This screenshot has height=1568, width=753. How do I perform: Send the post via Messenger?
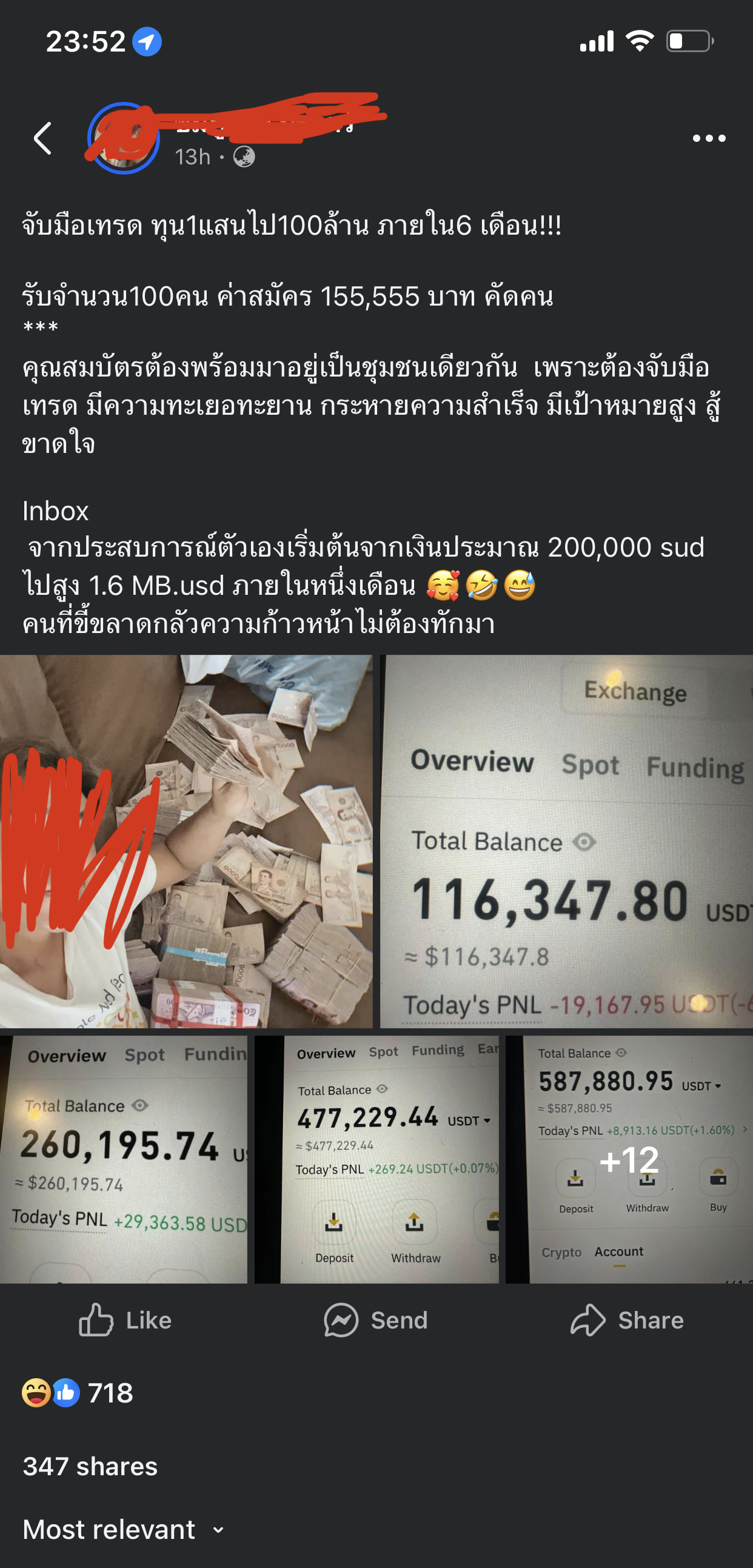point(375,1319)
